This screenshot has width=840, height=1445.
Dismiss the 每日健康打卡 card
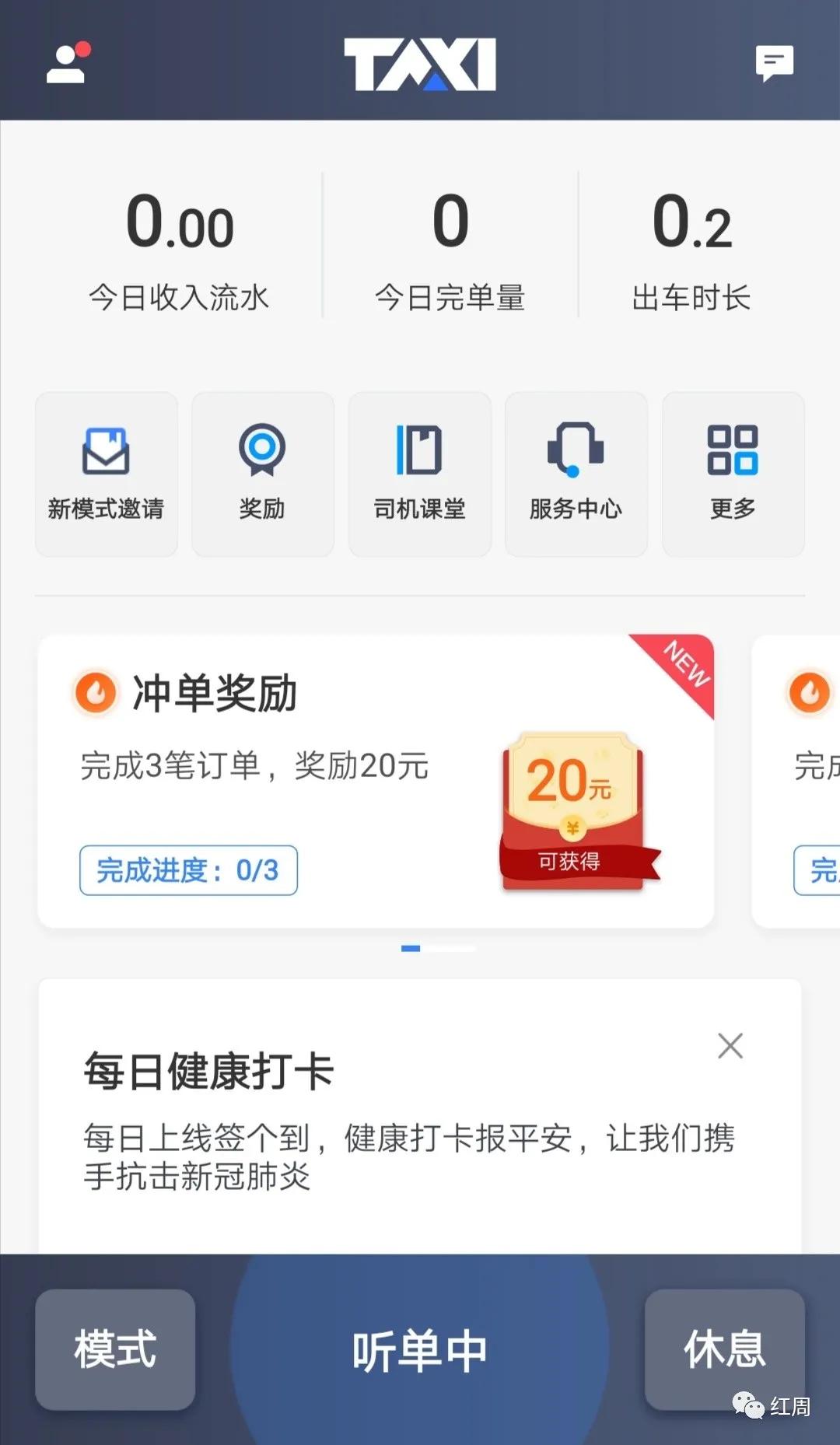[730, 1046]
